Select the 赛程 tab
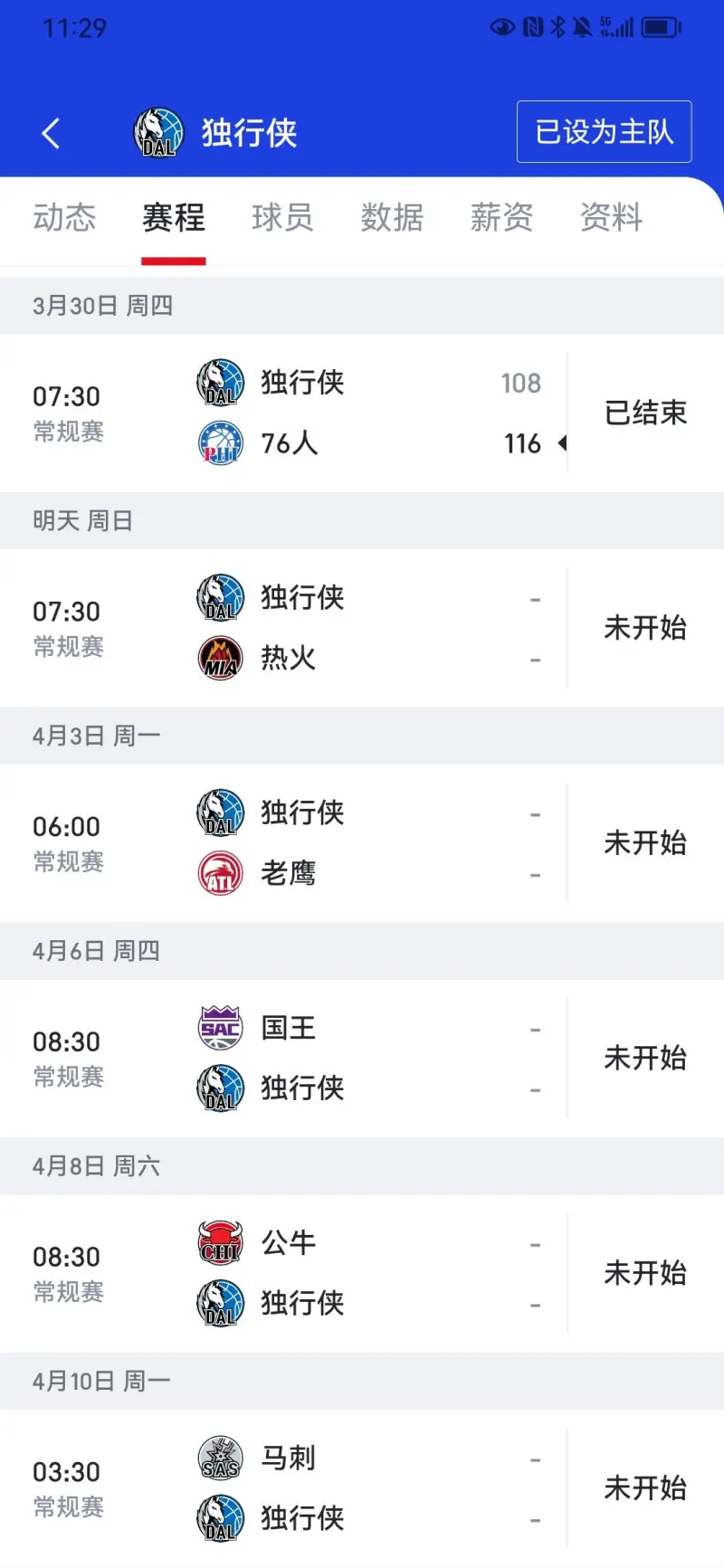 [x=174, y=217]
